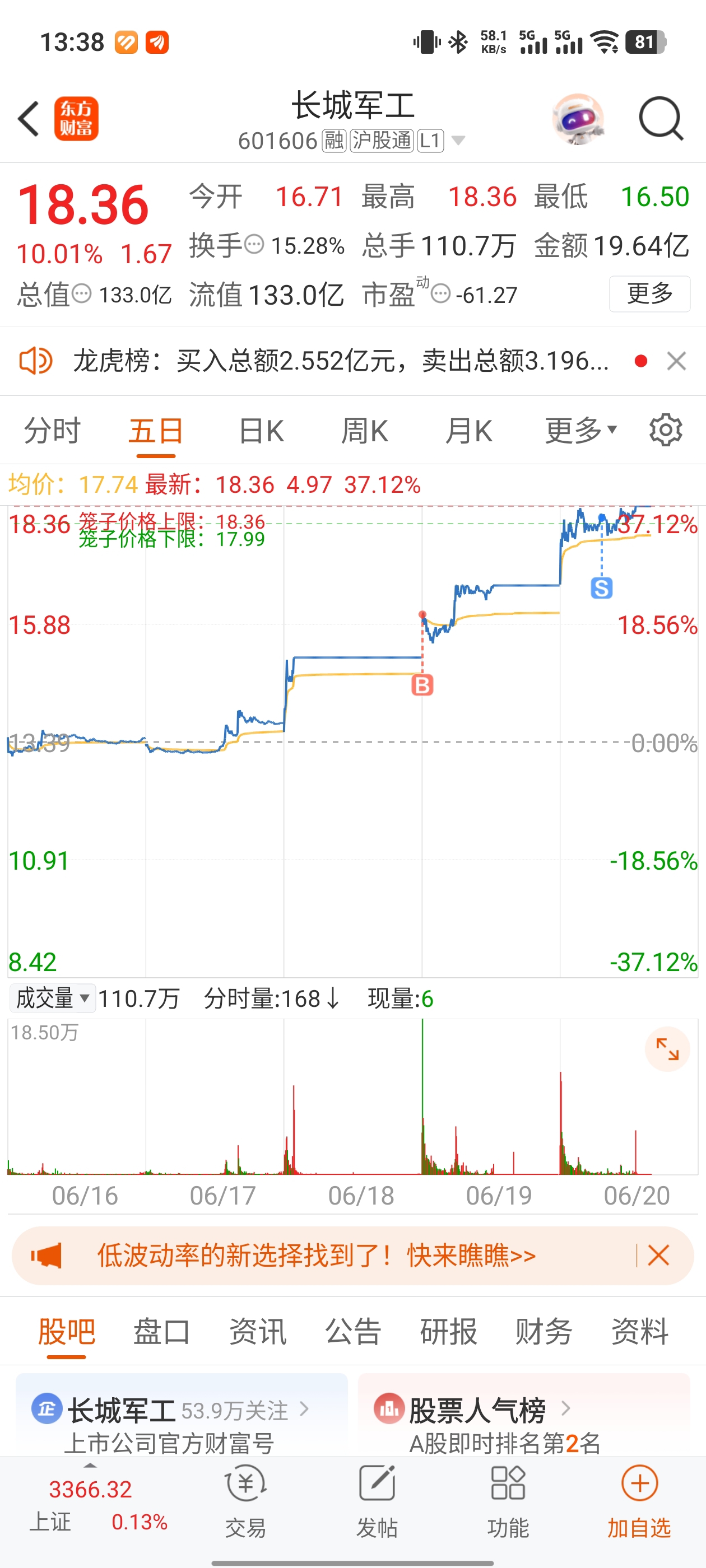Dismiss the 龙虎榜 news ticker
The width and height of the screenshot is (706, 1568).
point(676,361)
